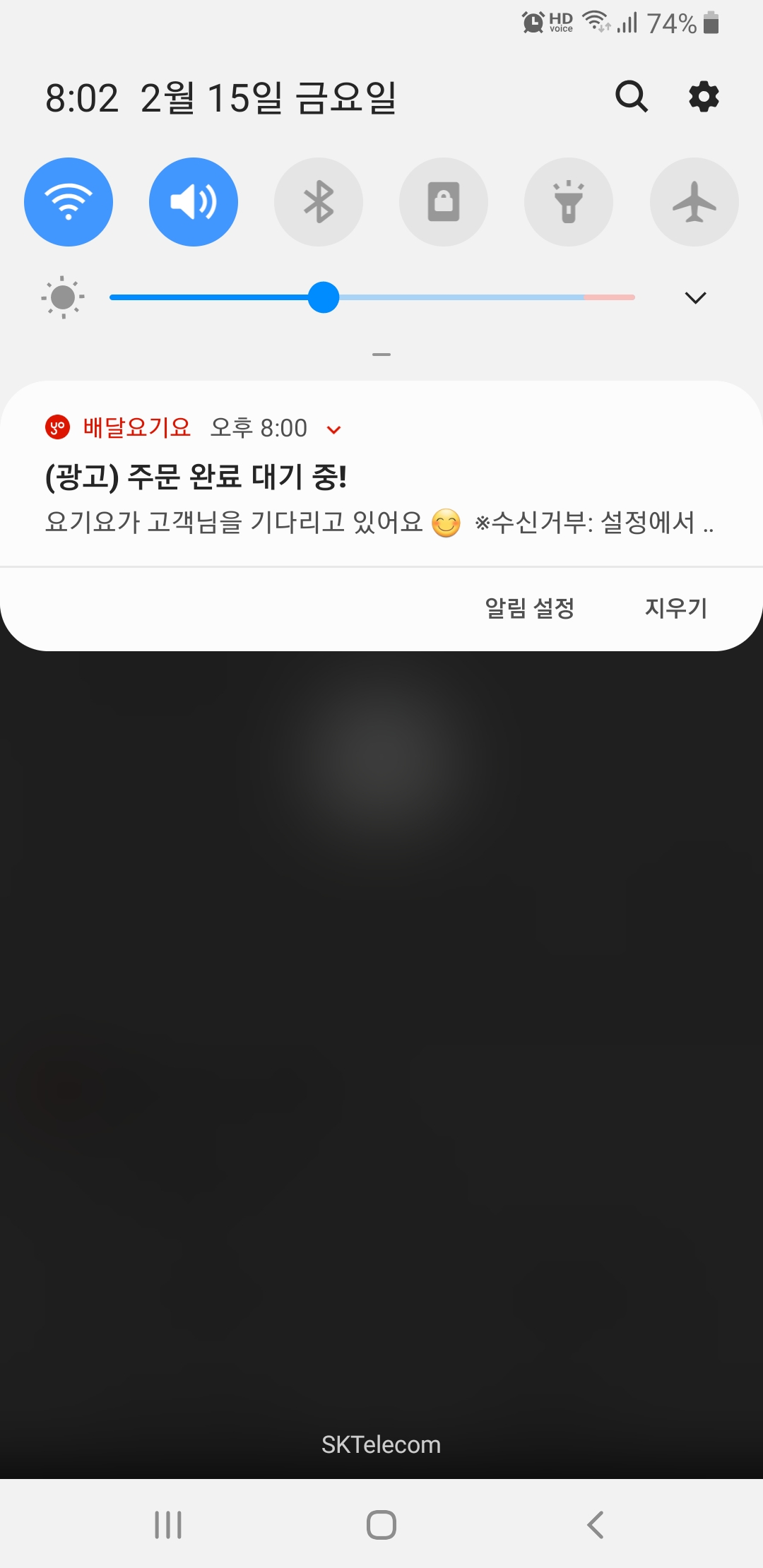Screen dimensions: 763x1568
Task: Open the quick panel search
Action: (x=631, y=96)
